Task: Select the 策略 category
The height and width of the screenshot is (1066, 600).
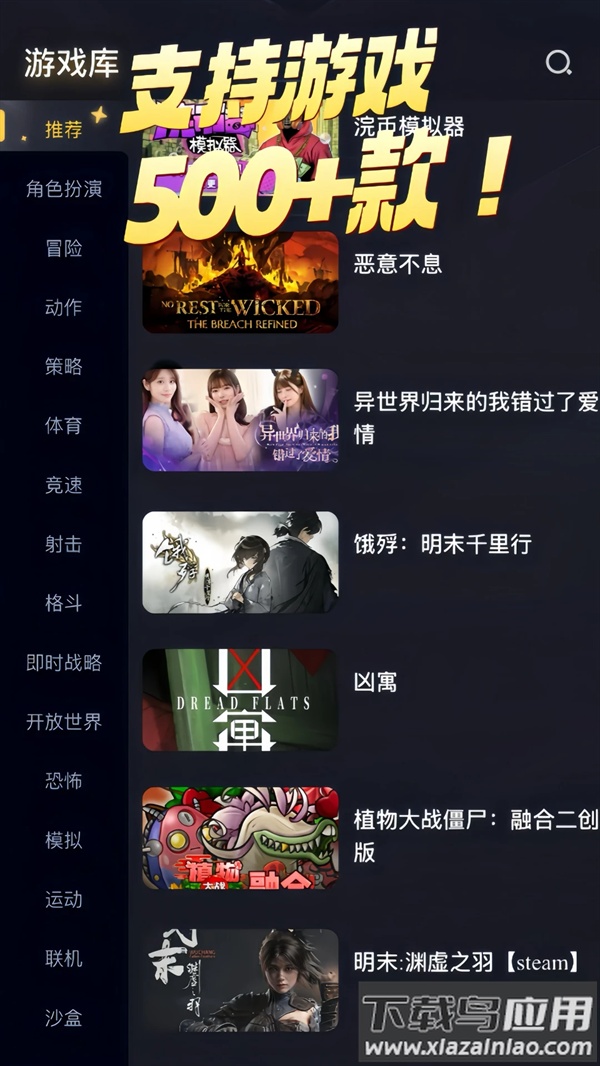Action: pos(64,366)
